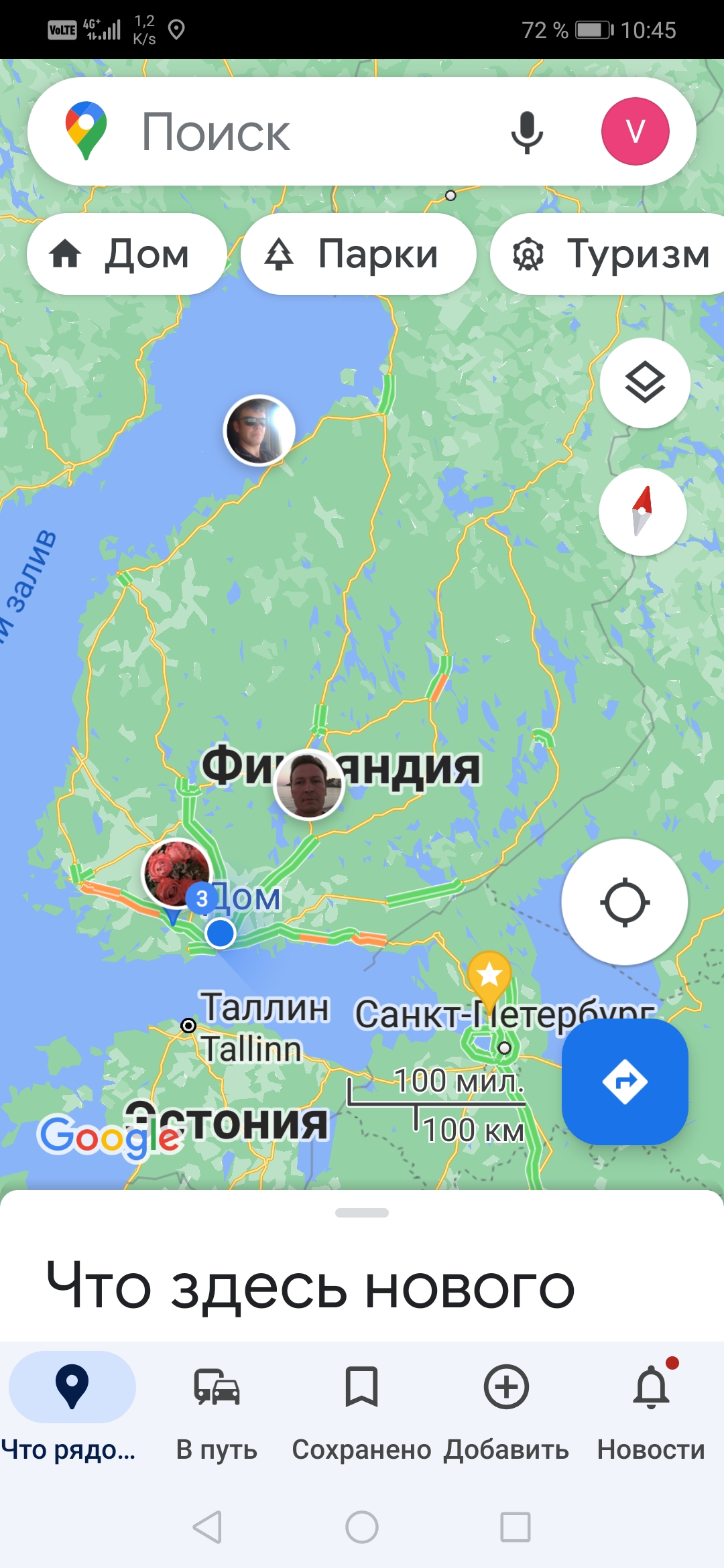Go back with the system back button

207,1527
